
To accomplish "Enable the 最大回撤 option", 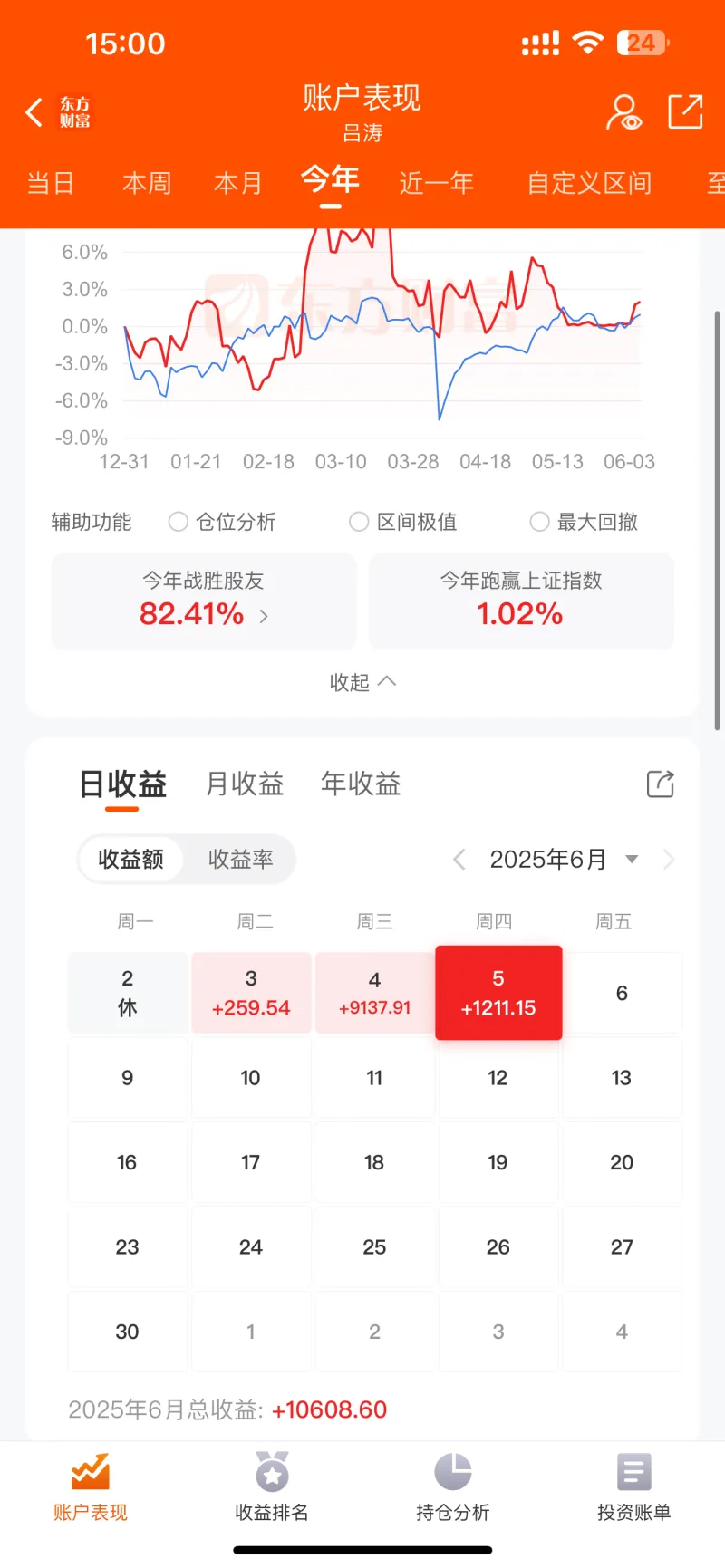I will click(x=585, y=522).
